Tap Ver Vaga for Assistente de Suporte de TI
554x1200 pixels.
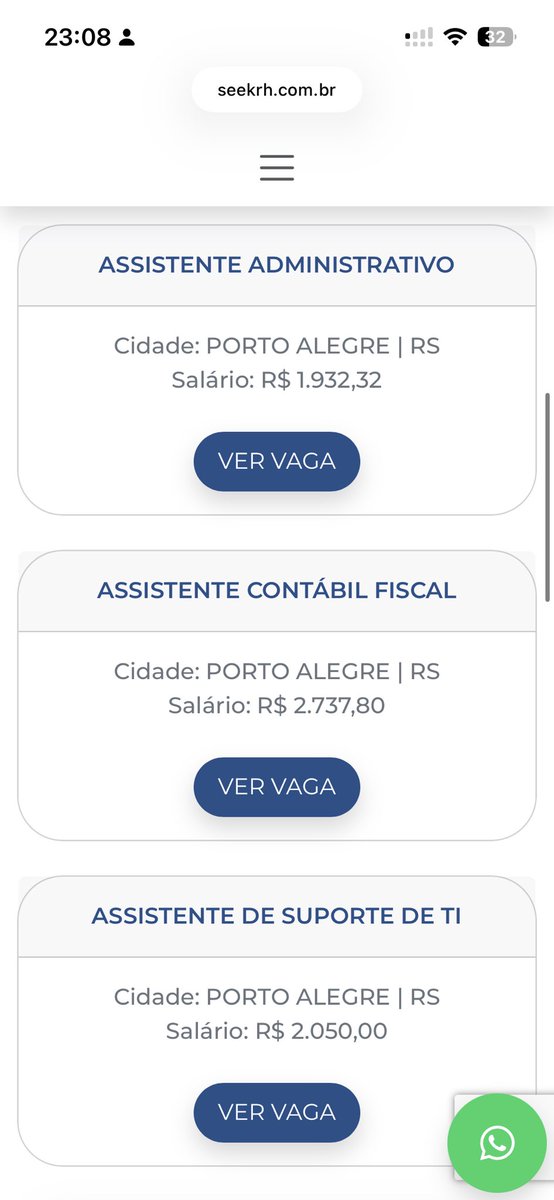[x=277, y=1112]
